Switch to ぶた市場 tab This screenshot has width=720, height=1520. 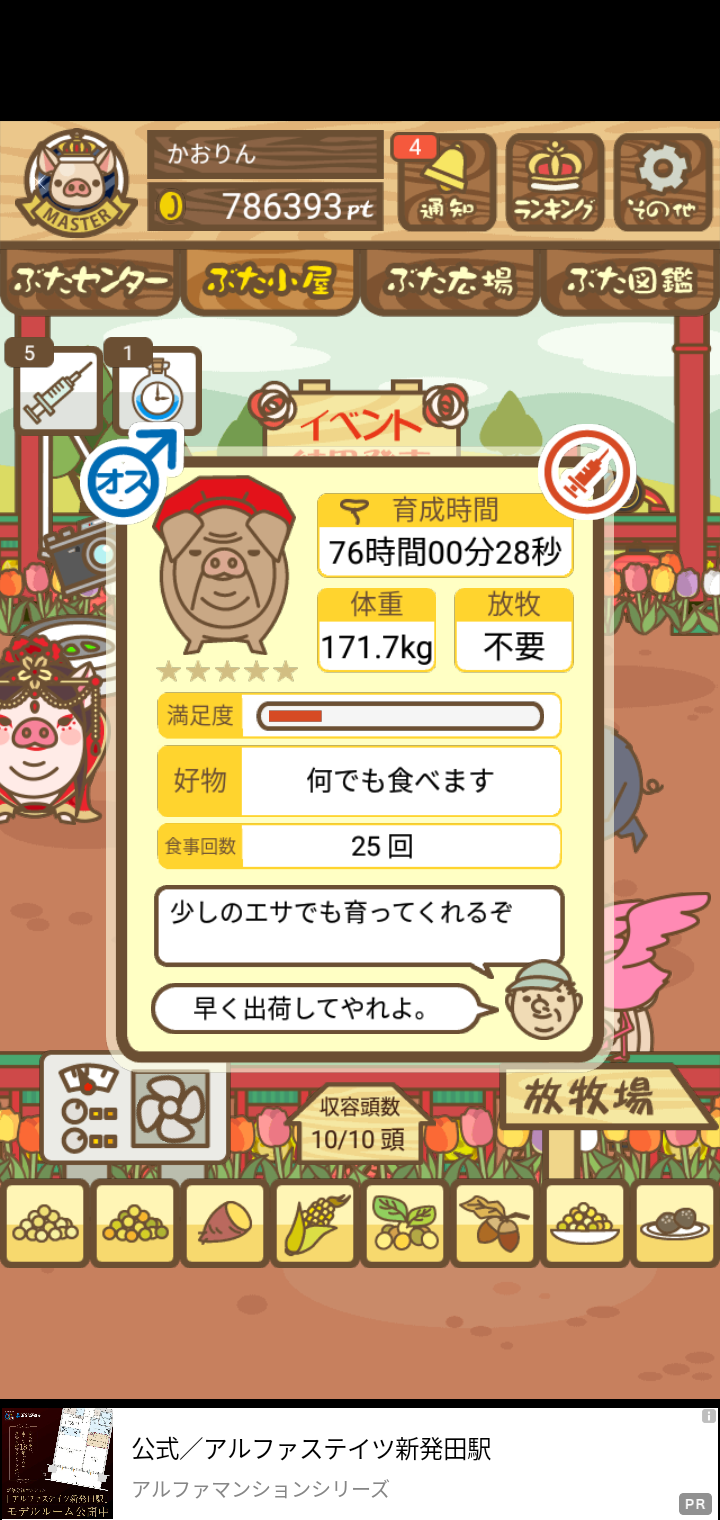point(450,281)
